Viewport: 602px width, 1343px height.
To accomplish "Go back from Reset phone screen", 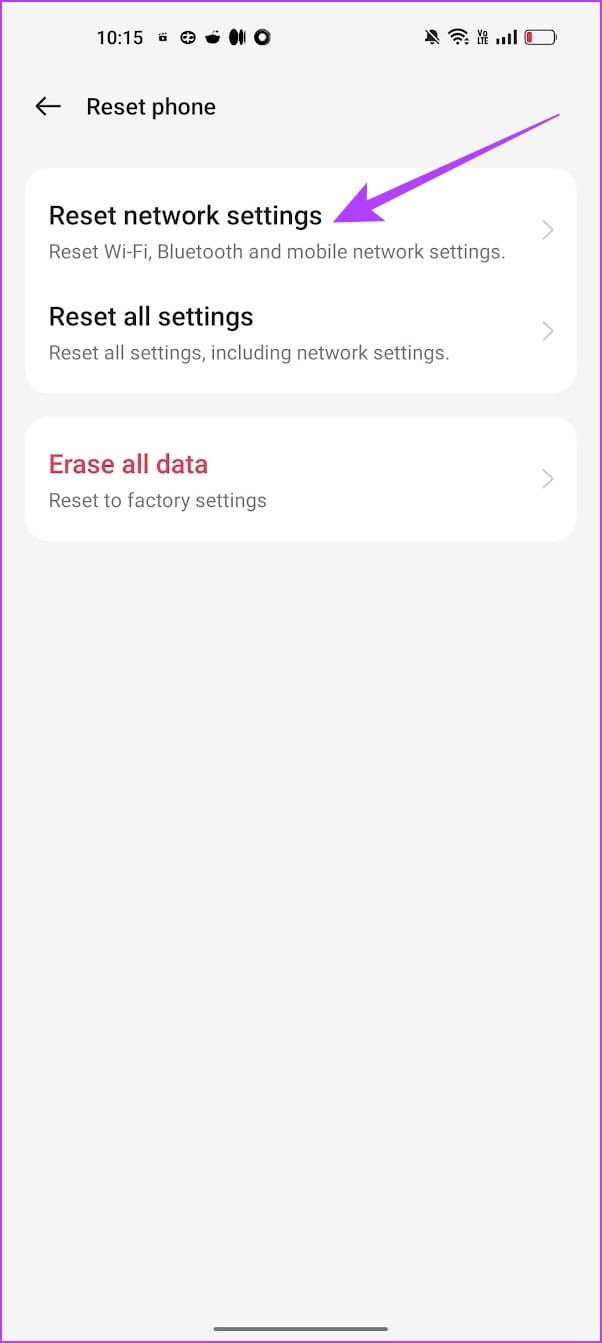I will (x=48, y=107).
